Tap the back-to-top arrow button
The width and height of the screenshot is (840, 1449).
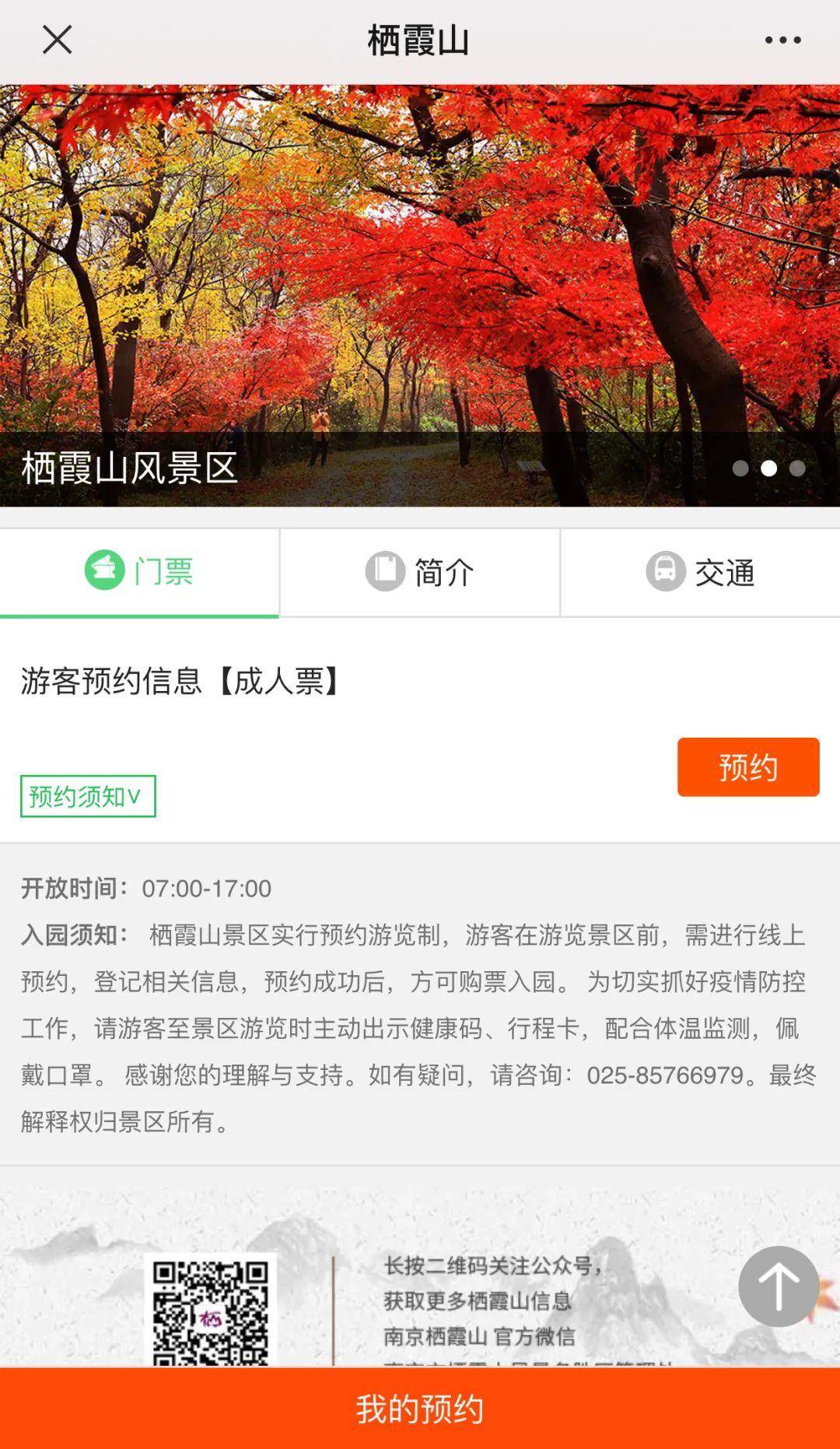click(x=778, y=1286)
